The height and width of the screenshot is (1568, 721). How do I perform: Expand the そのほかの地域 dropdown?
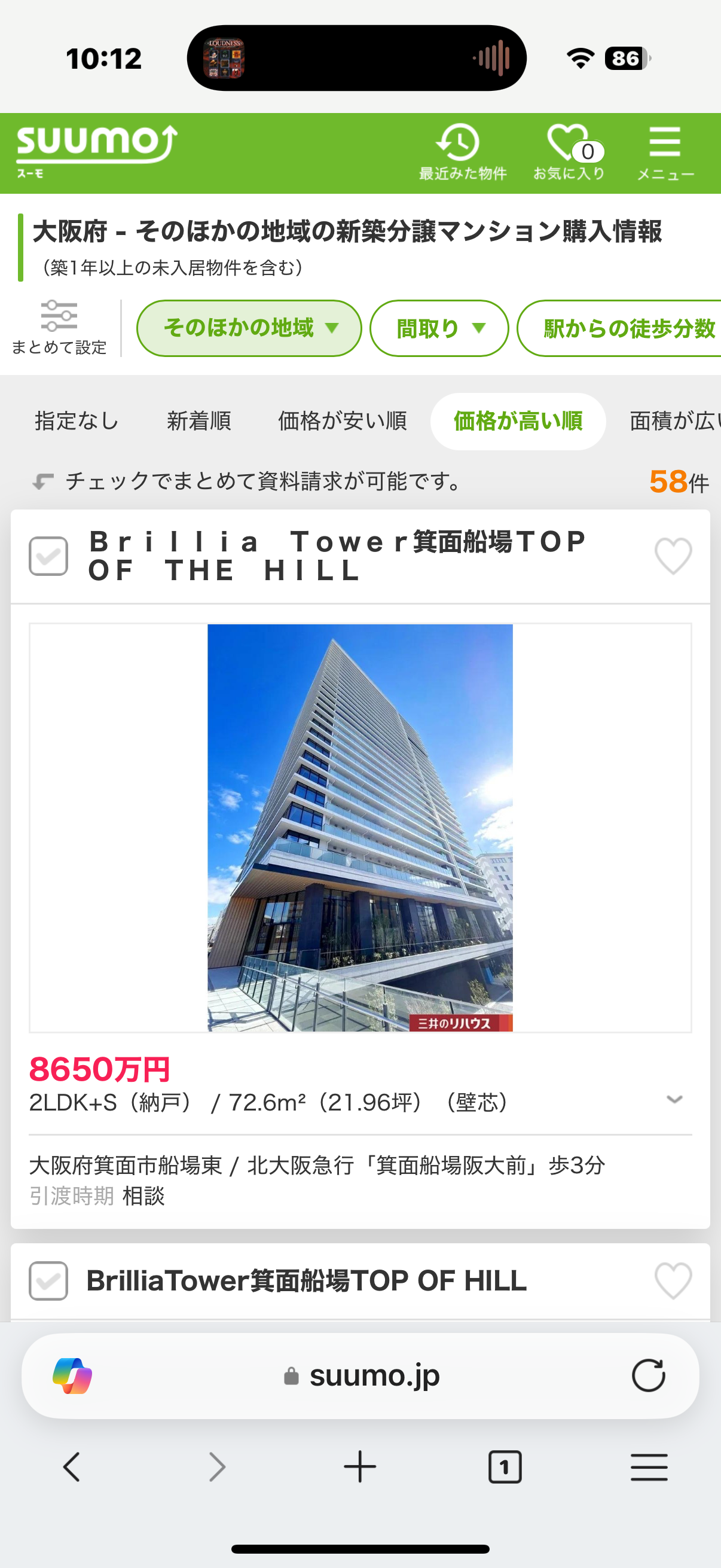point(249,328)
